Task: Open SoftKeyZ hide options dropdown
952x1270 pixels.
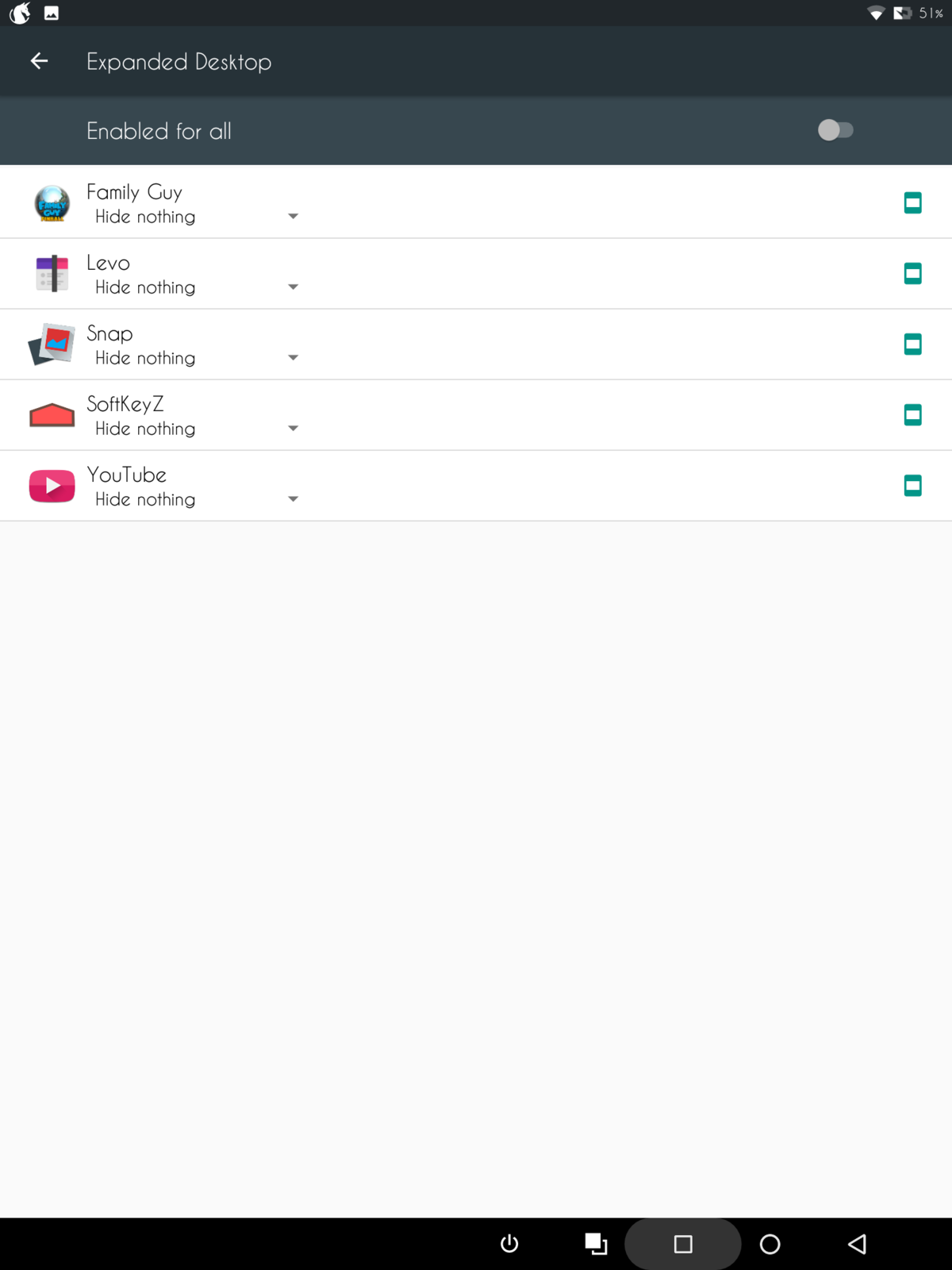Action: pyautogui.click(x=196, y=429)
